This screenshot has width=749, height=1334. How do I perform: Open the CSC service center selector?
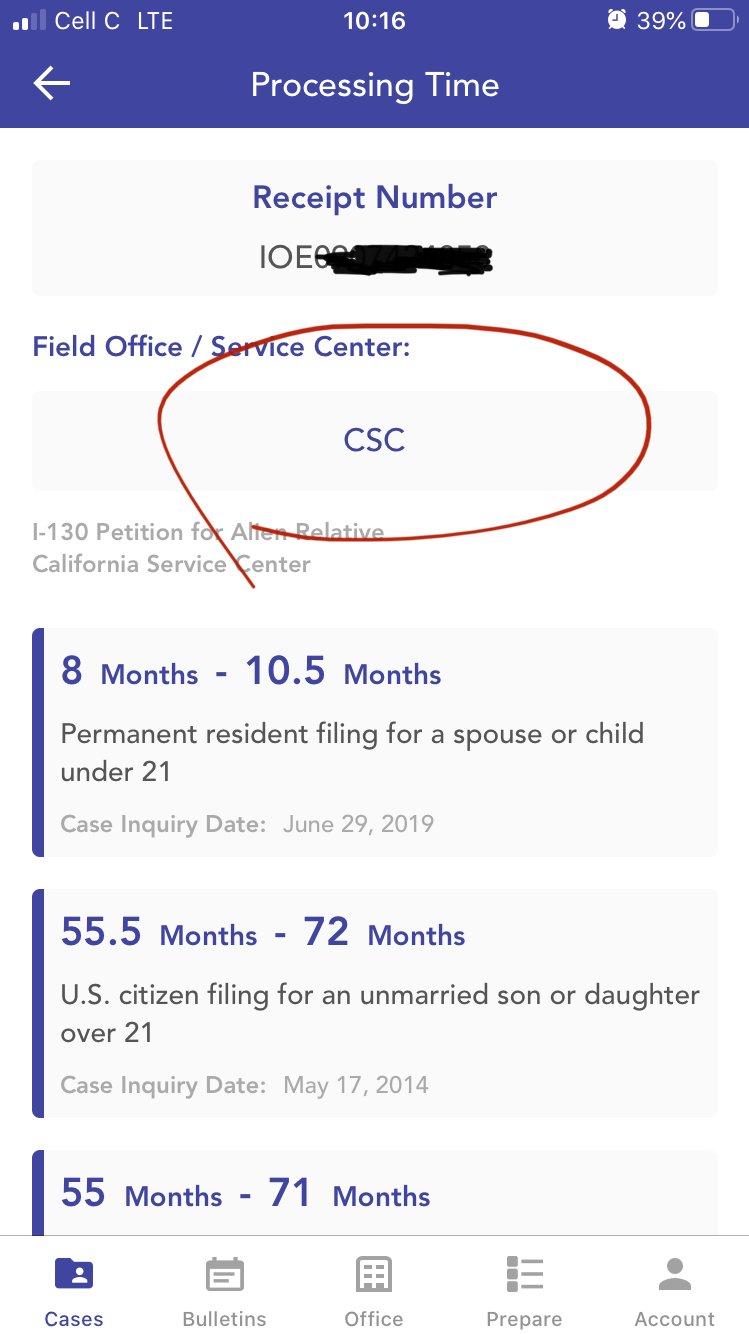(374, 440)
